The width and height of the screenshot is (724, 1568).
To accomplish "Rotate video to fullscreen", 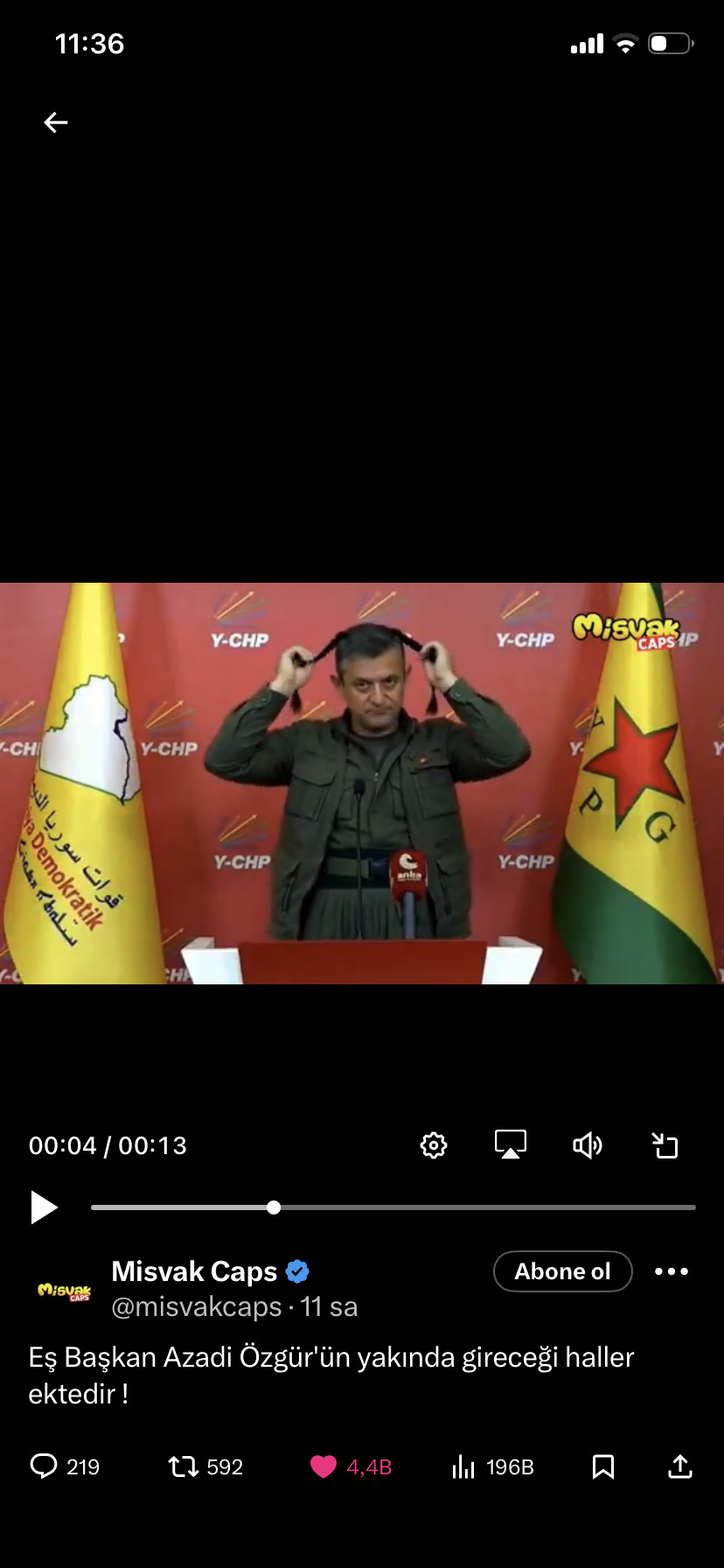I will [x=665, y=1145].
